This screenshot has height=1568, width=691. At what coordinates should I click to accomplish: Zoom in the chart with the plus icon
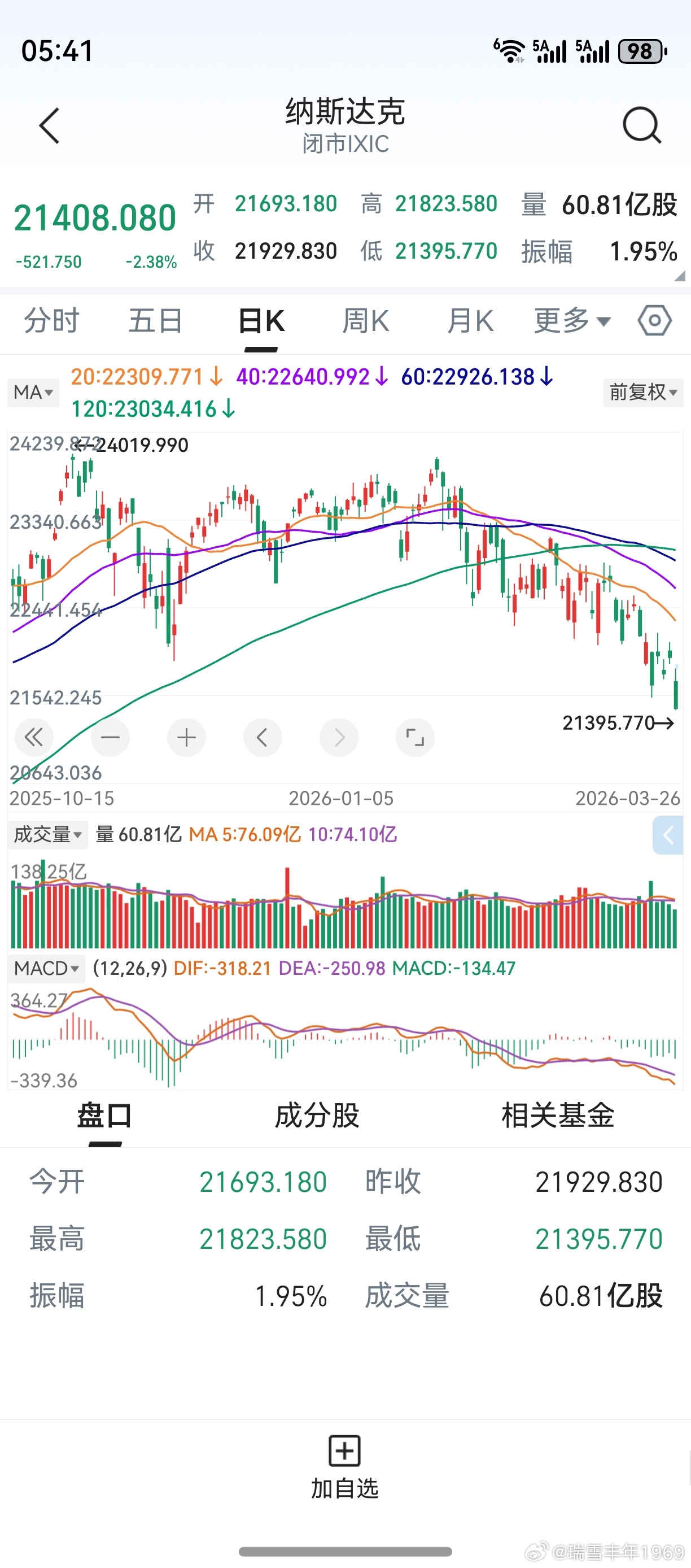pyautogui.click(x=186, y=737)
